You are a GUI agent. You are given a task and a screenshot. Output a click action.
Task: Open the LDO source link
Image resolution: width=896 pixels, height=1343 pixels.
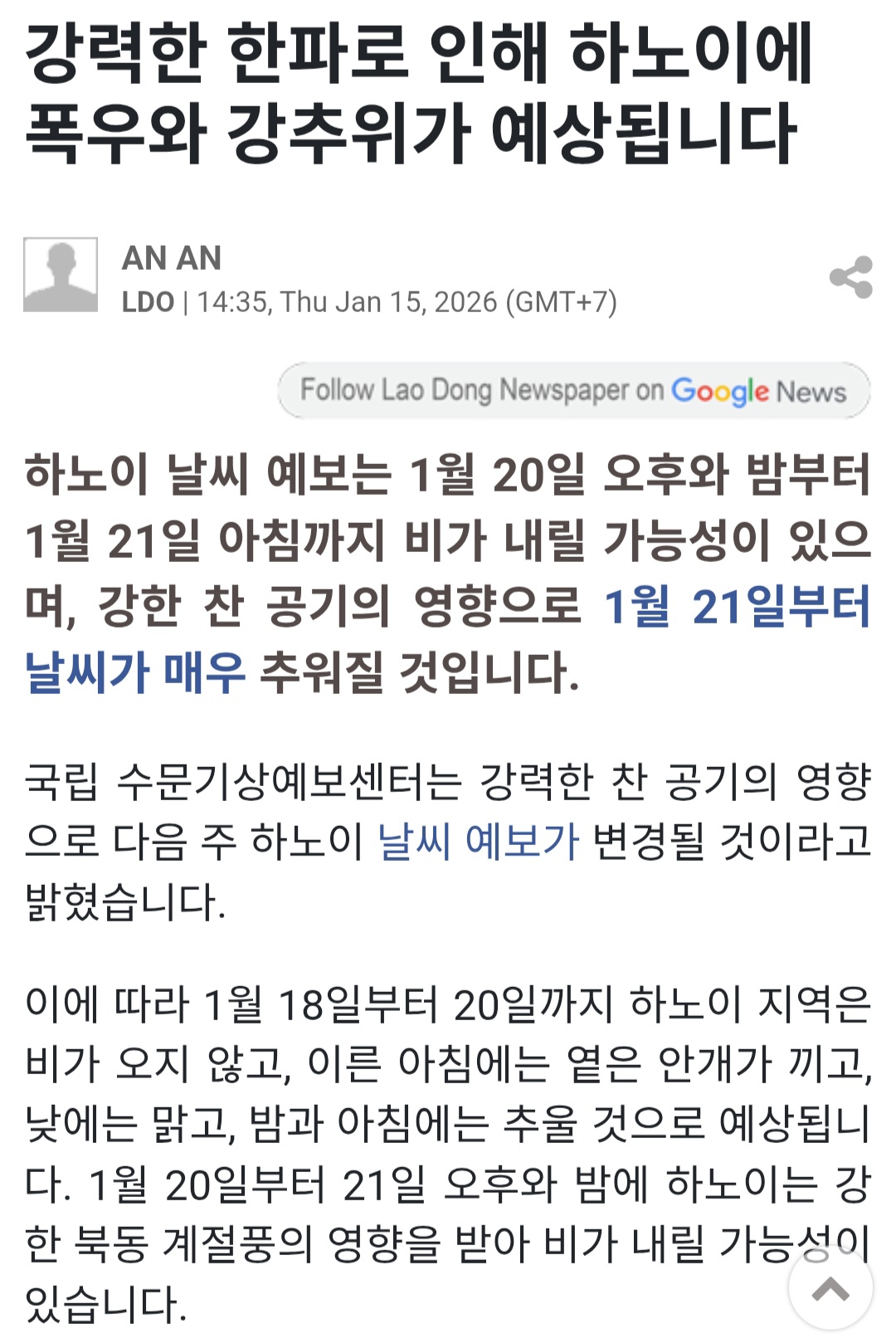coord(148,302)
